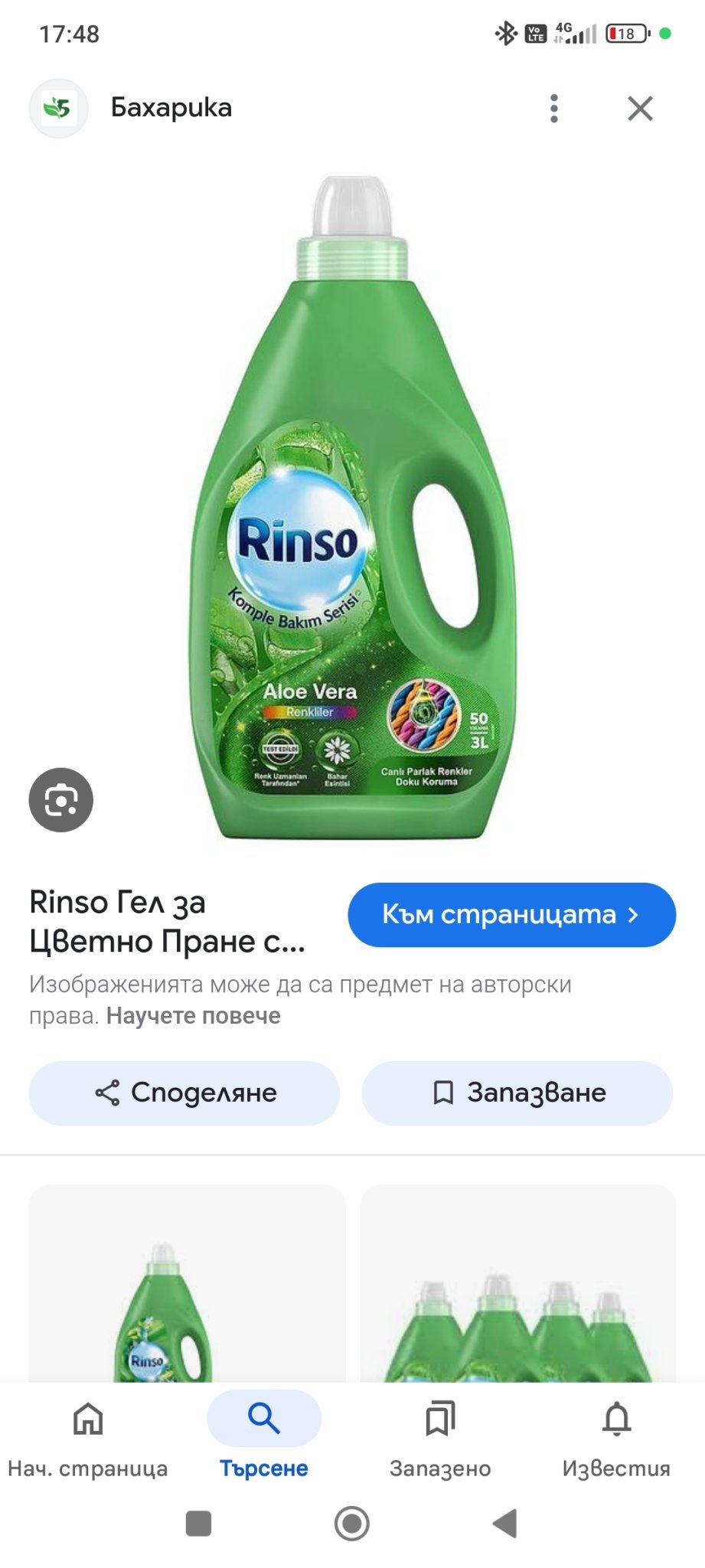The width and height of the screenshot is (705, 1568).
Task: Open the Бахарика source header
Action: 171,108
